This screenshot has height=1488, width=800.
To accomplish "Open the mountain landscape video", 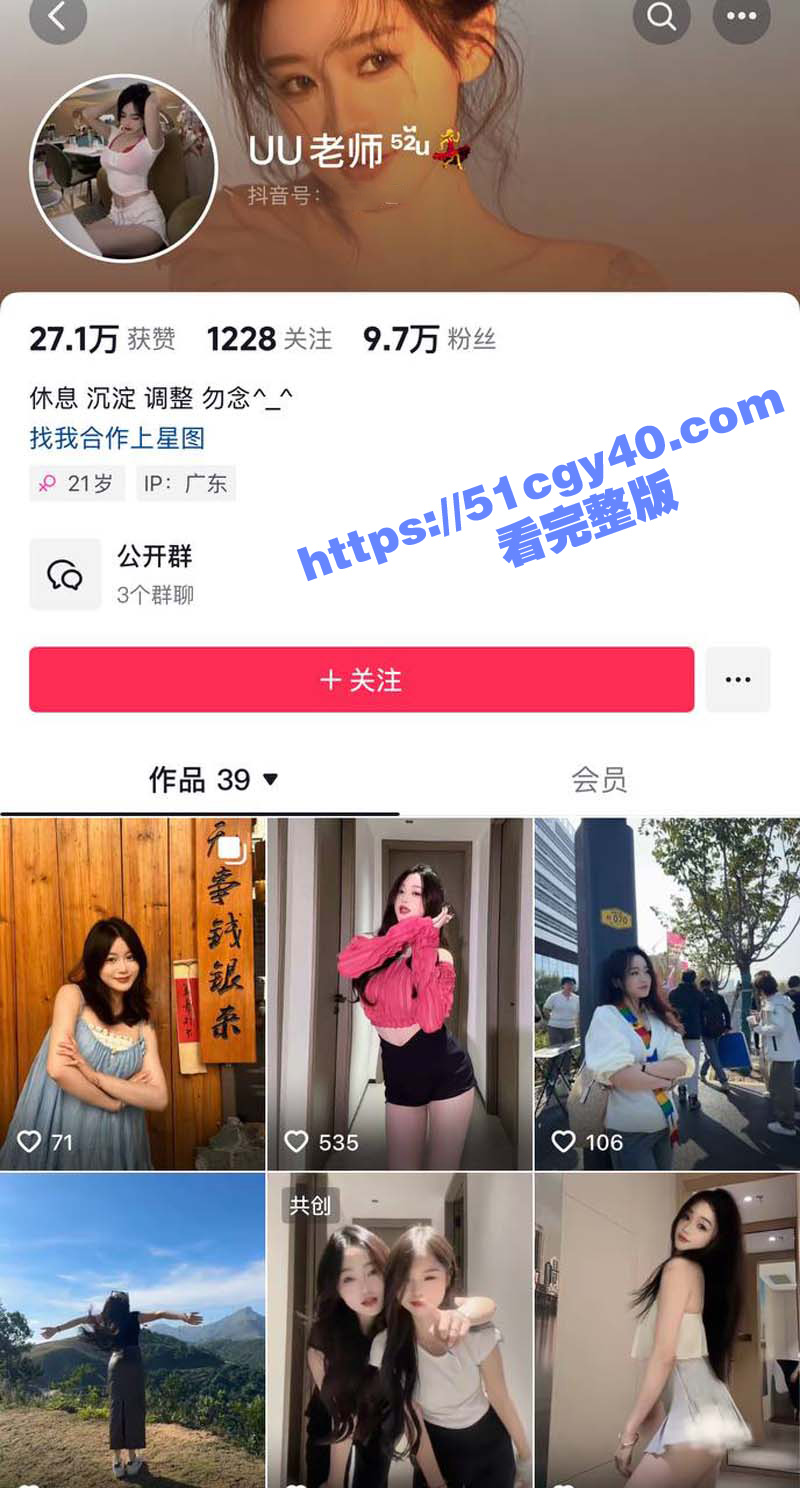I will tap(132, 1330).
